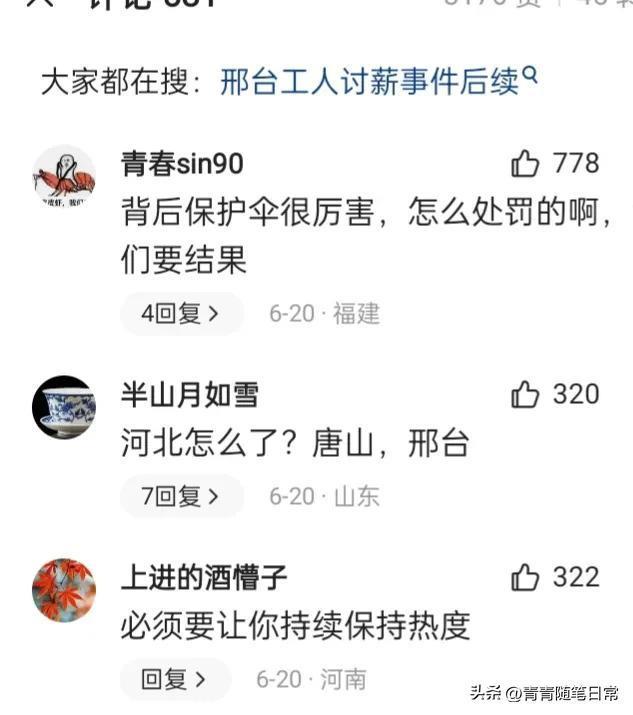Open 半山月如雪's avatar
The height and width of the screenshot is (715, 633).
(64, 407)
